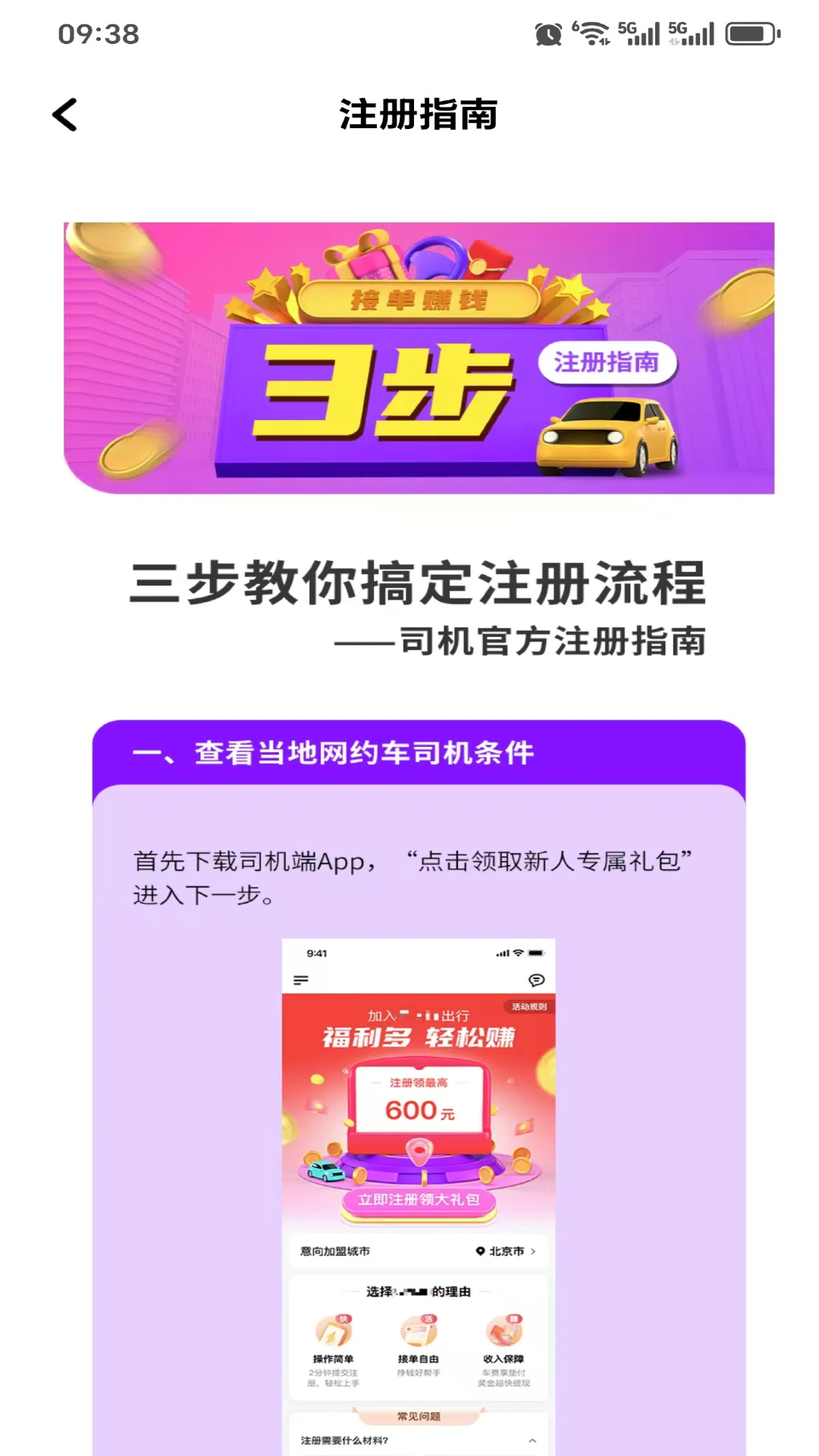Tap the back arrow in the header
The width and height of the screenshot is (819, 1456).
pos(65,115)
